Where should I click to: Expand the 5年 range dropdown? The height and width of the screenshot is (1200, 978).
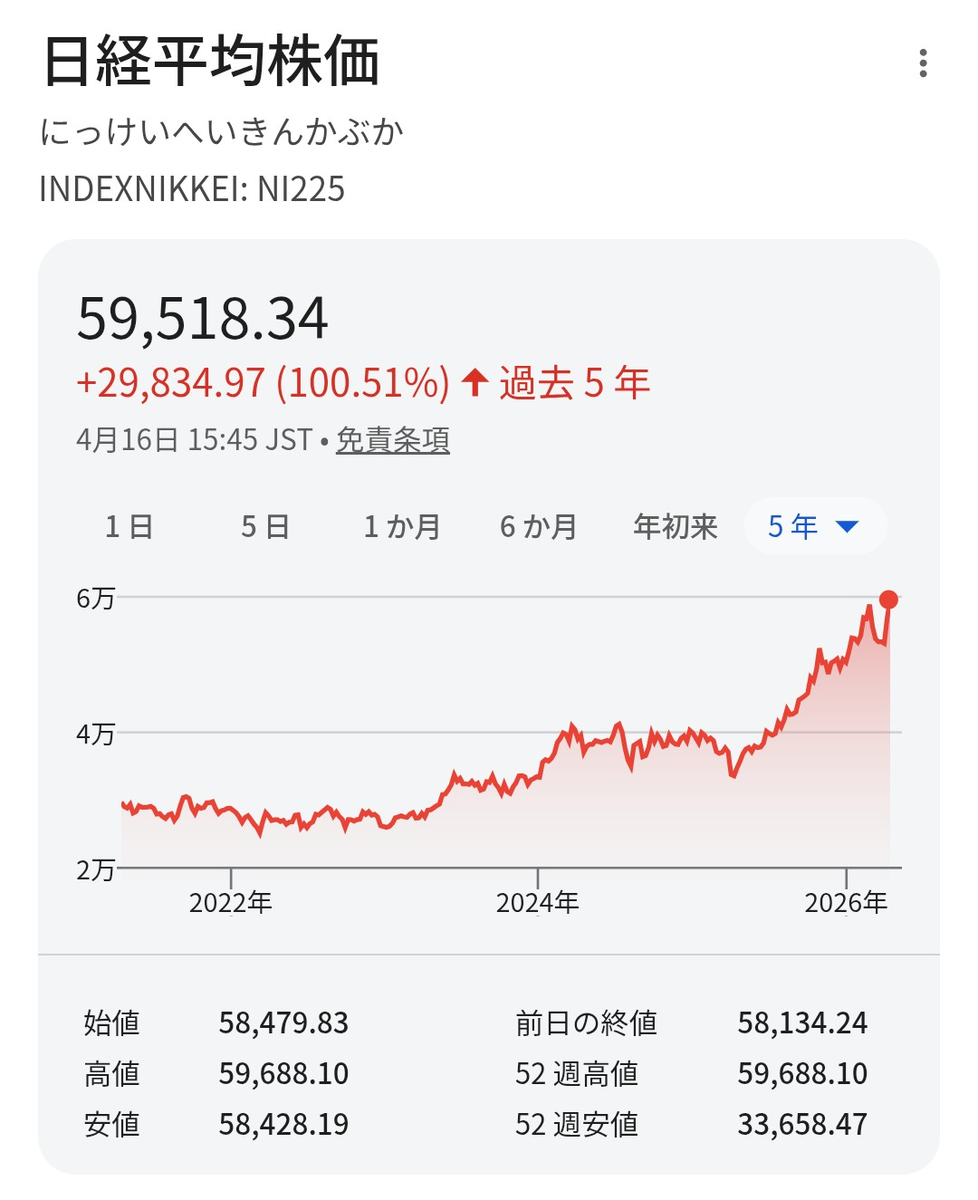(x=815, y=526)
